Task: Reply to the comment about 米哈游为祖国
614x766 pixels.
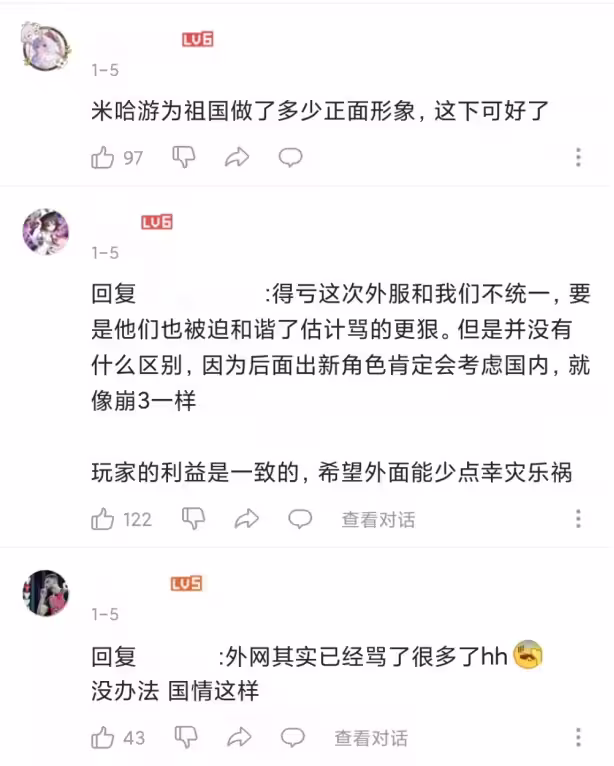Action: coord(290,157)
